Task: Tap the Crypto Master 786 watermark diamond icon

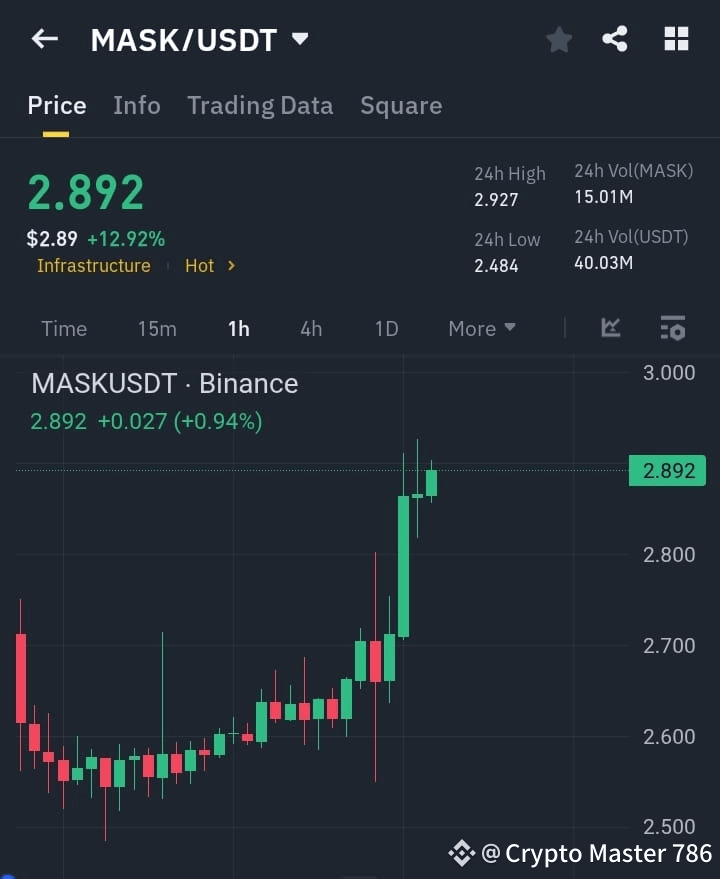Action: 461,853
